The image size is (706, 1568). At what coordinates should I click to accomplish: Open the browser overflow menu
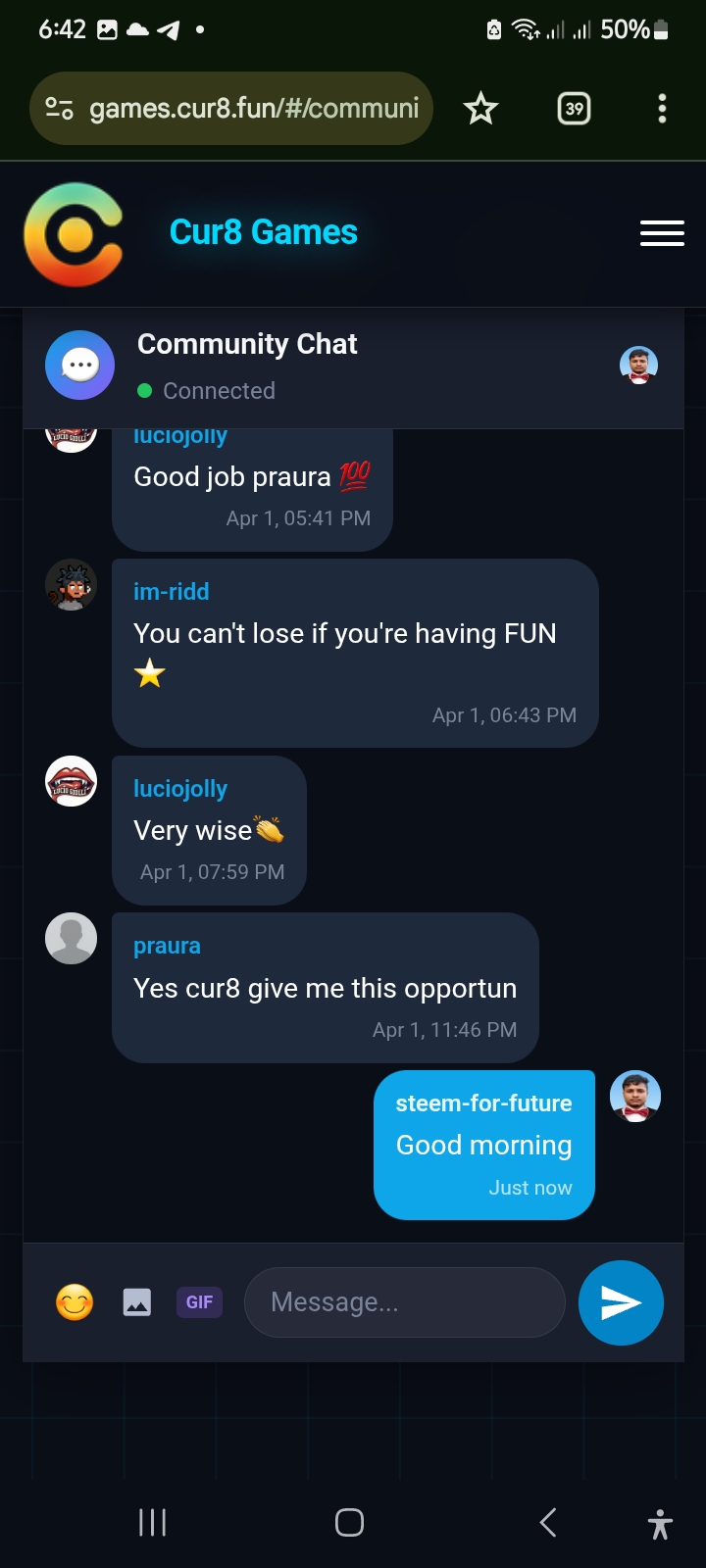click(662, 108)
